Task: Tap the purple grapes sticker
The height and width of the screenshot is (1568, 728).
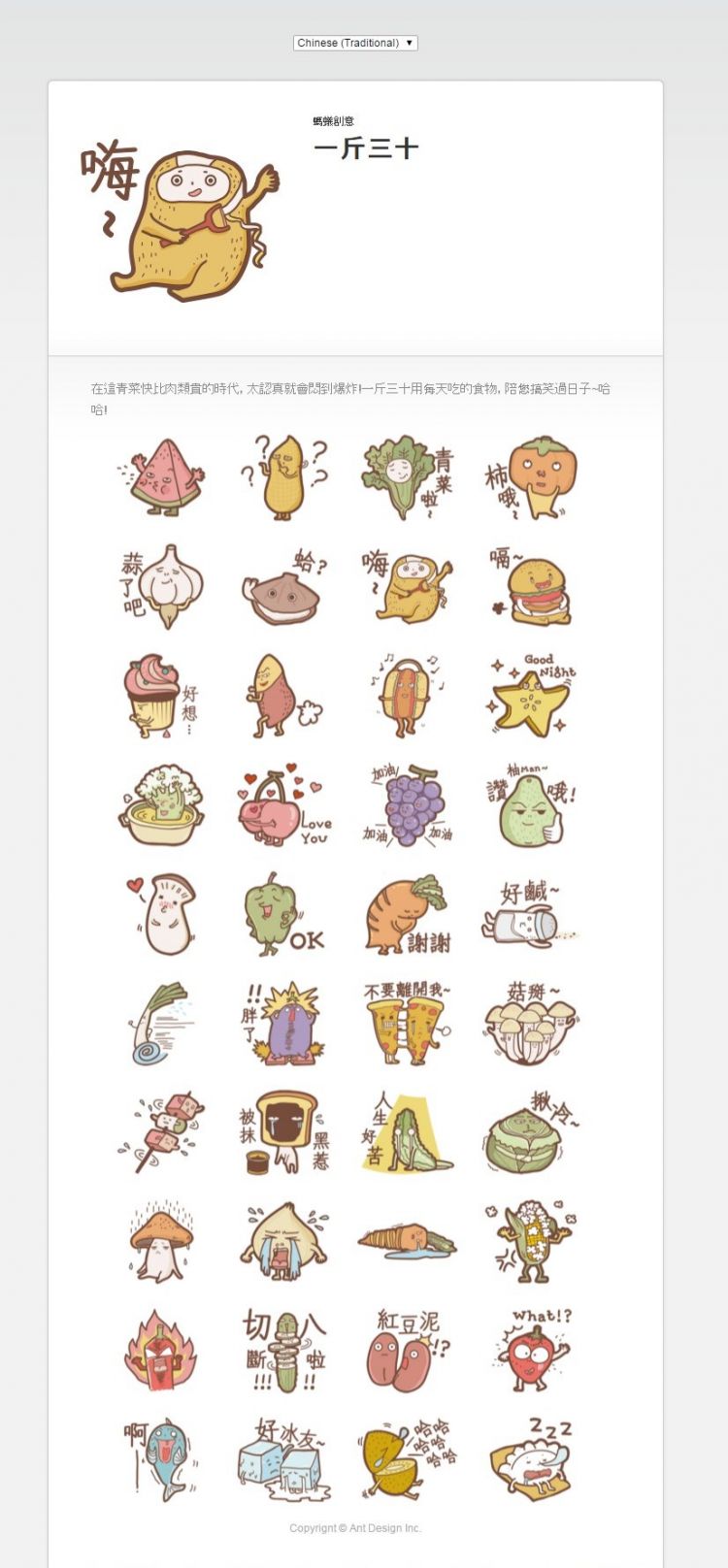Action: coord(408,806)
